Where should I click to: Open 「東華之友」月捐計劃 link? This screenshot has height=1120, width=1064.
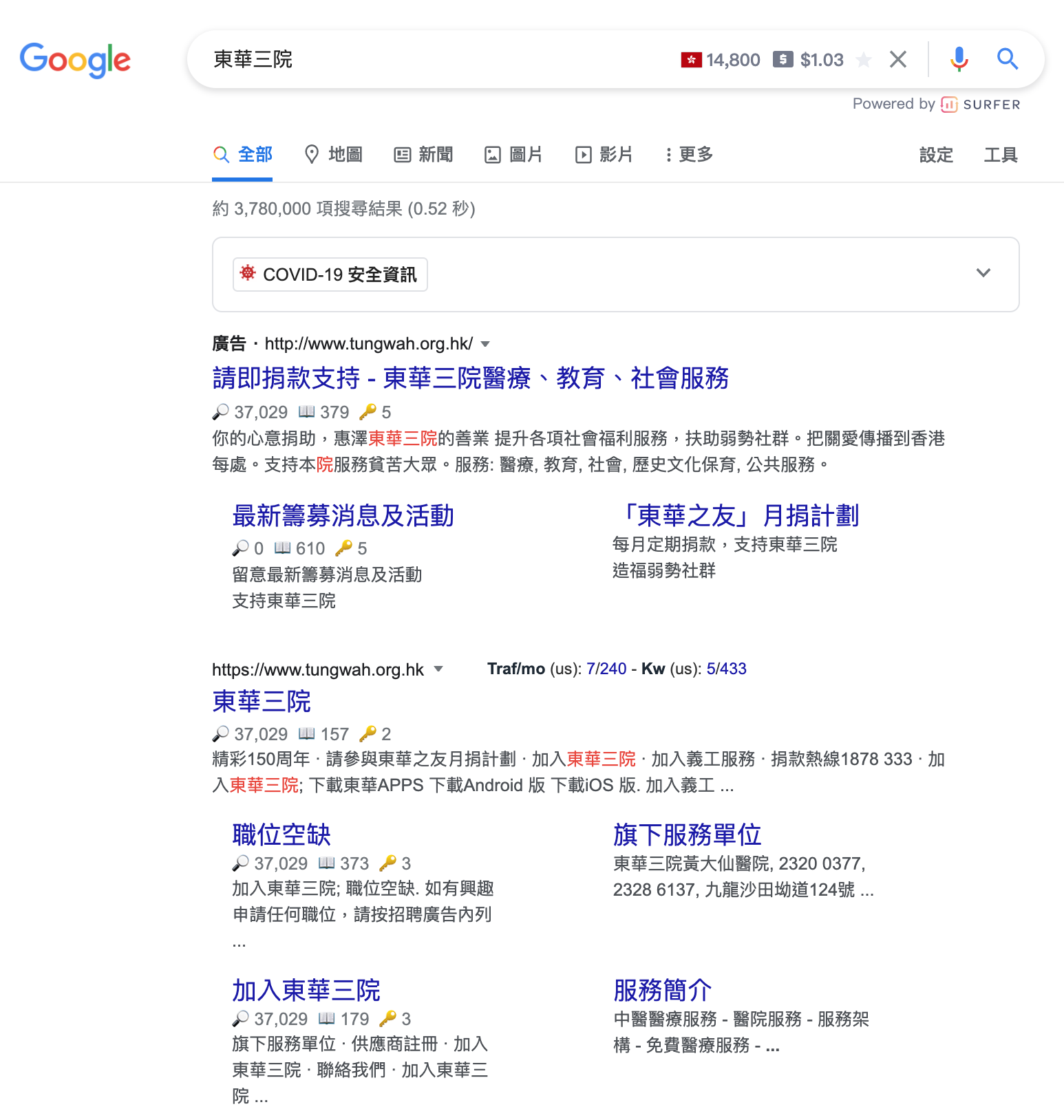pyautogui.click(x=736, y=515)
